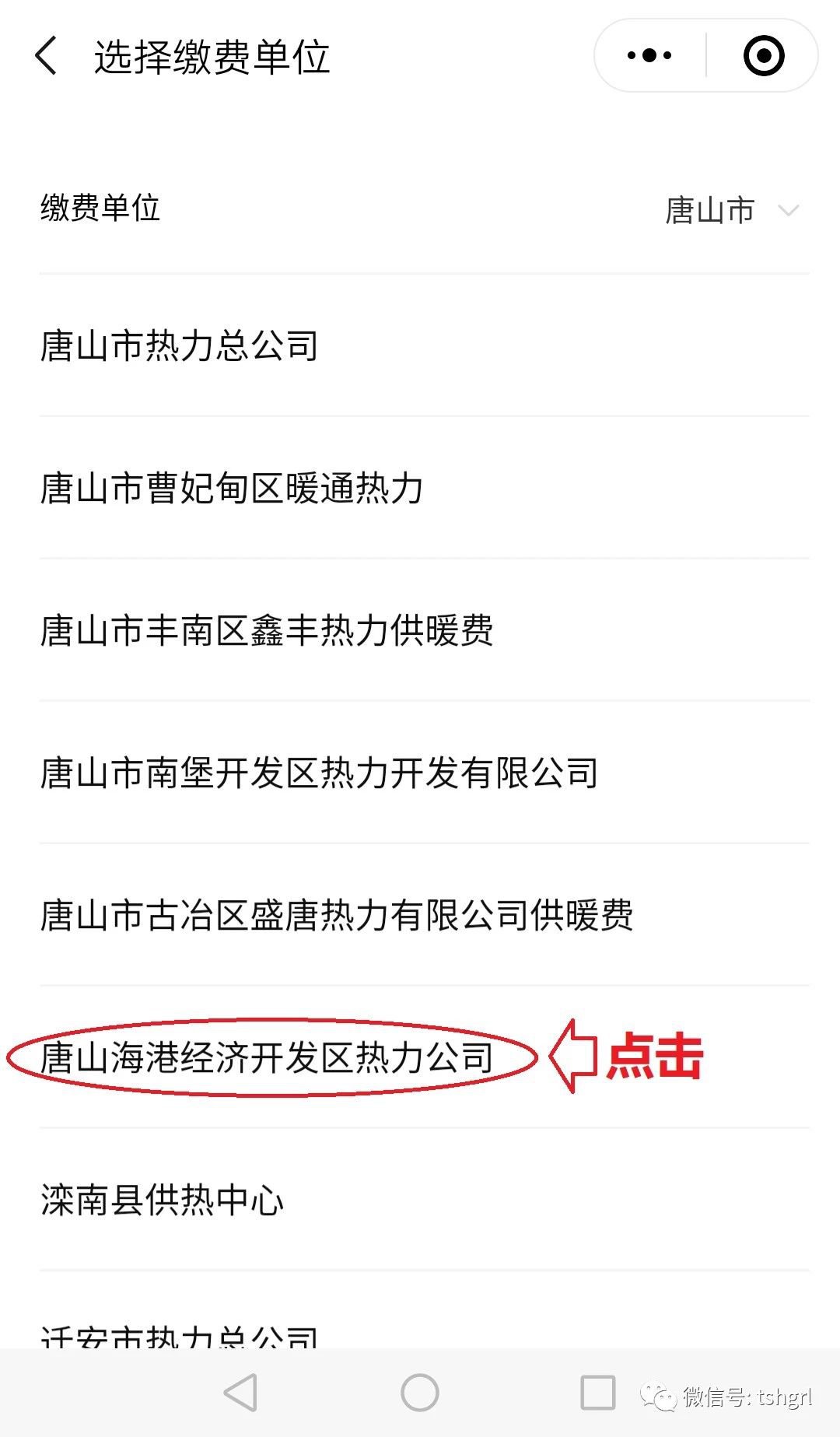
Task: Tap the system home button
Action: 420,1393
